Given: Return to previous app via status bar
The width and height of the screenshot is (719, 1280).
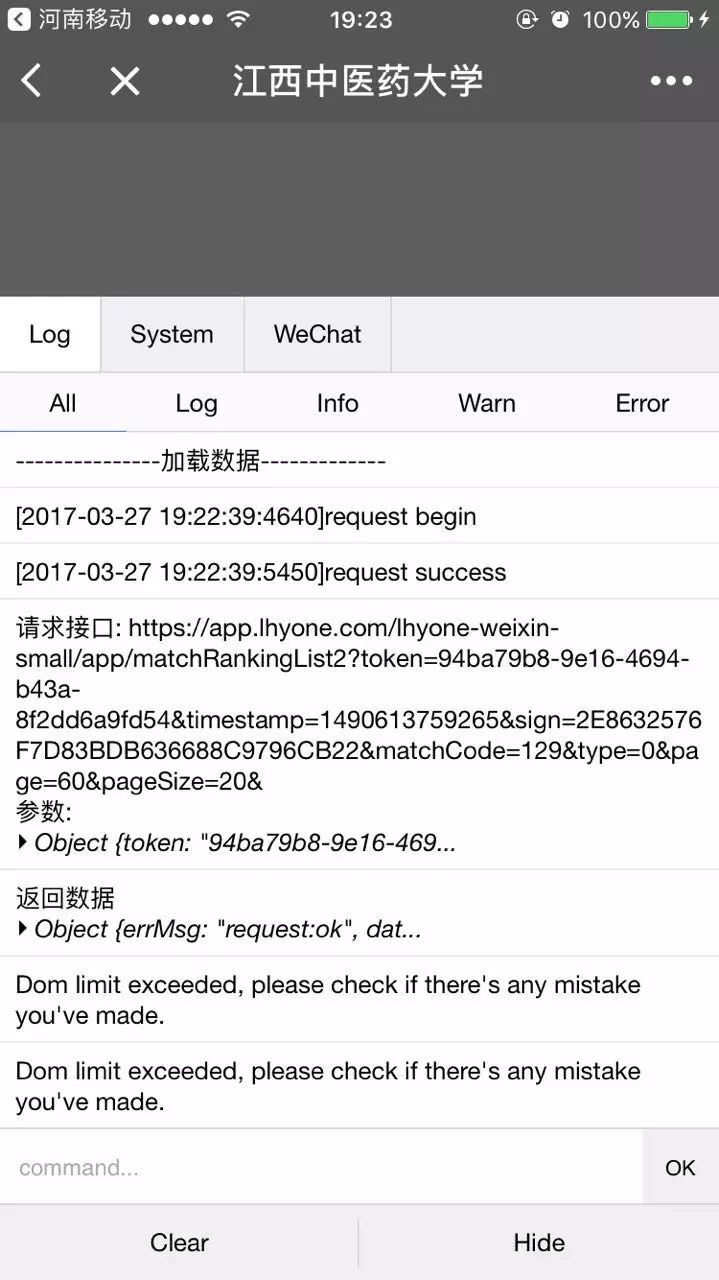Looking at the screenshot, I should point(70,19).
